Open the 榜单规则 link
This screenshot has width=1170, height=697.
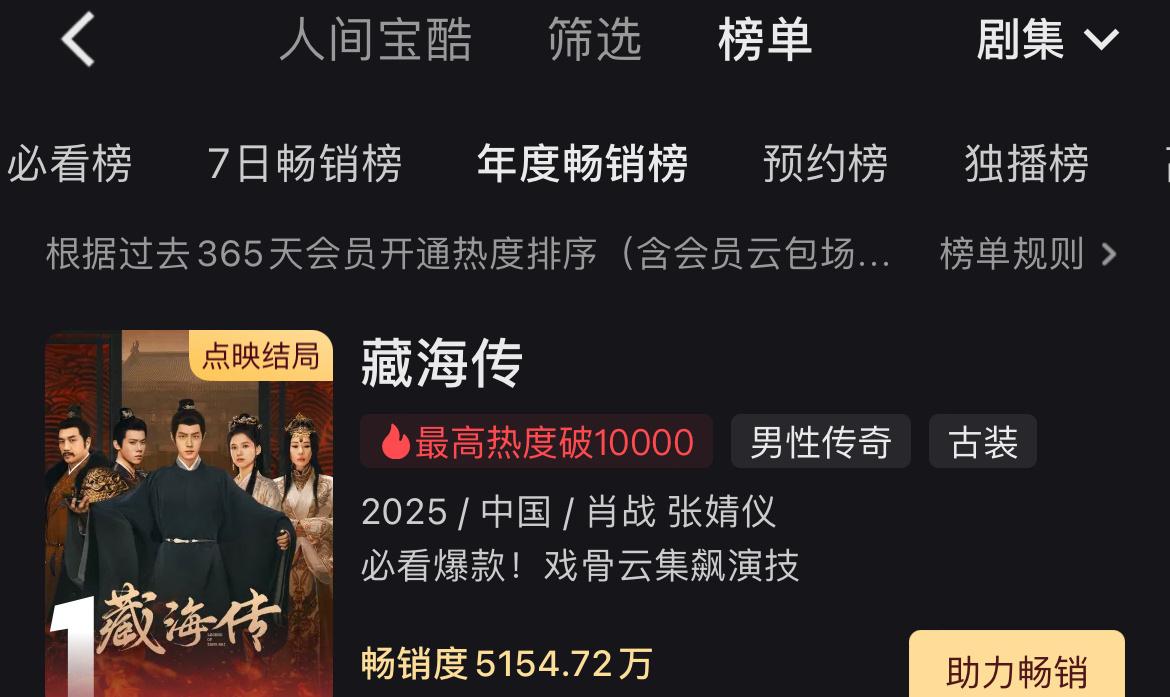tap(1027, 254)
